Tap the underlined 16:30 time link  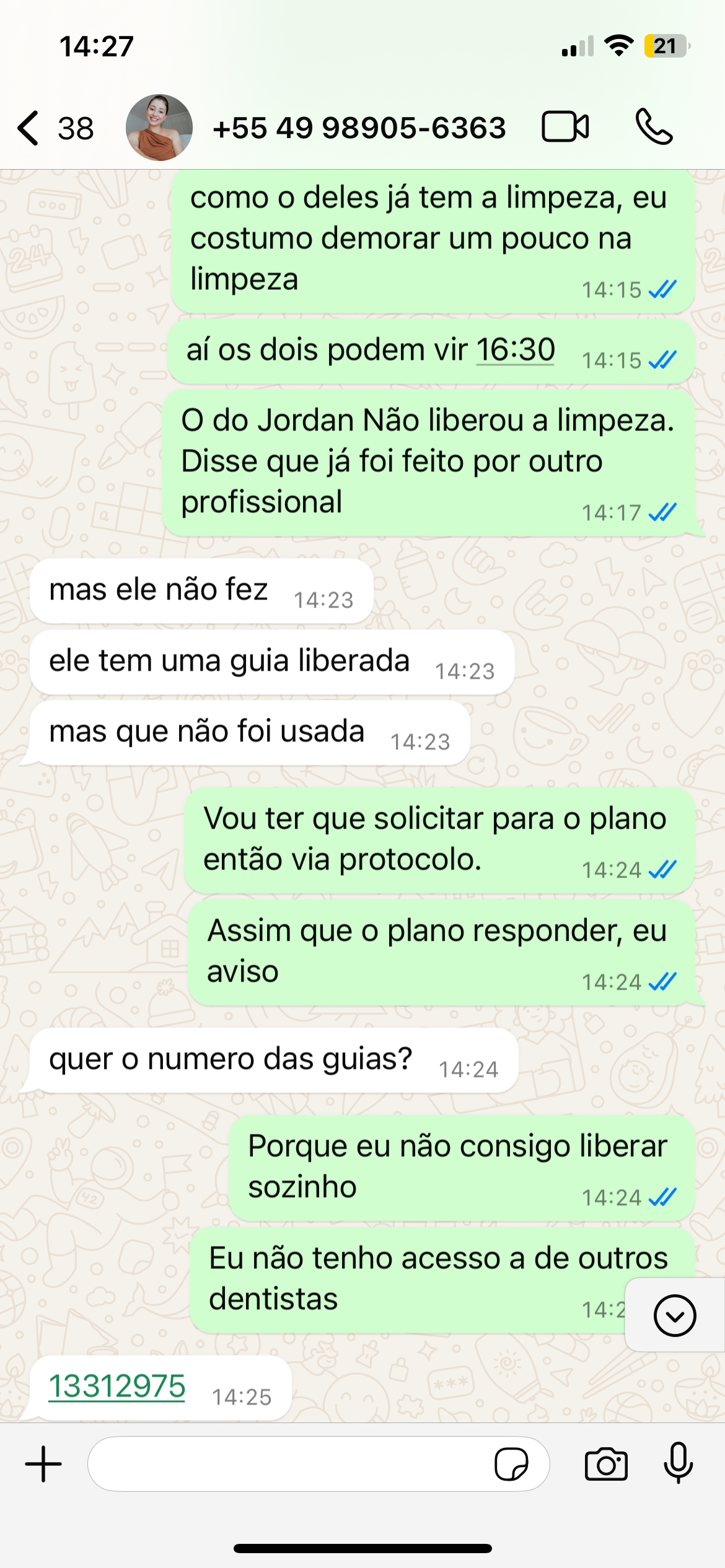tap(515, 350)
